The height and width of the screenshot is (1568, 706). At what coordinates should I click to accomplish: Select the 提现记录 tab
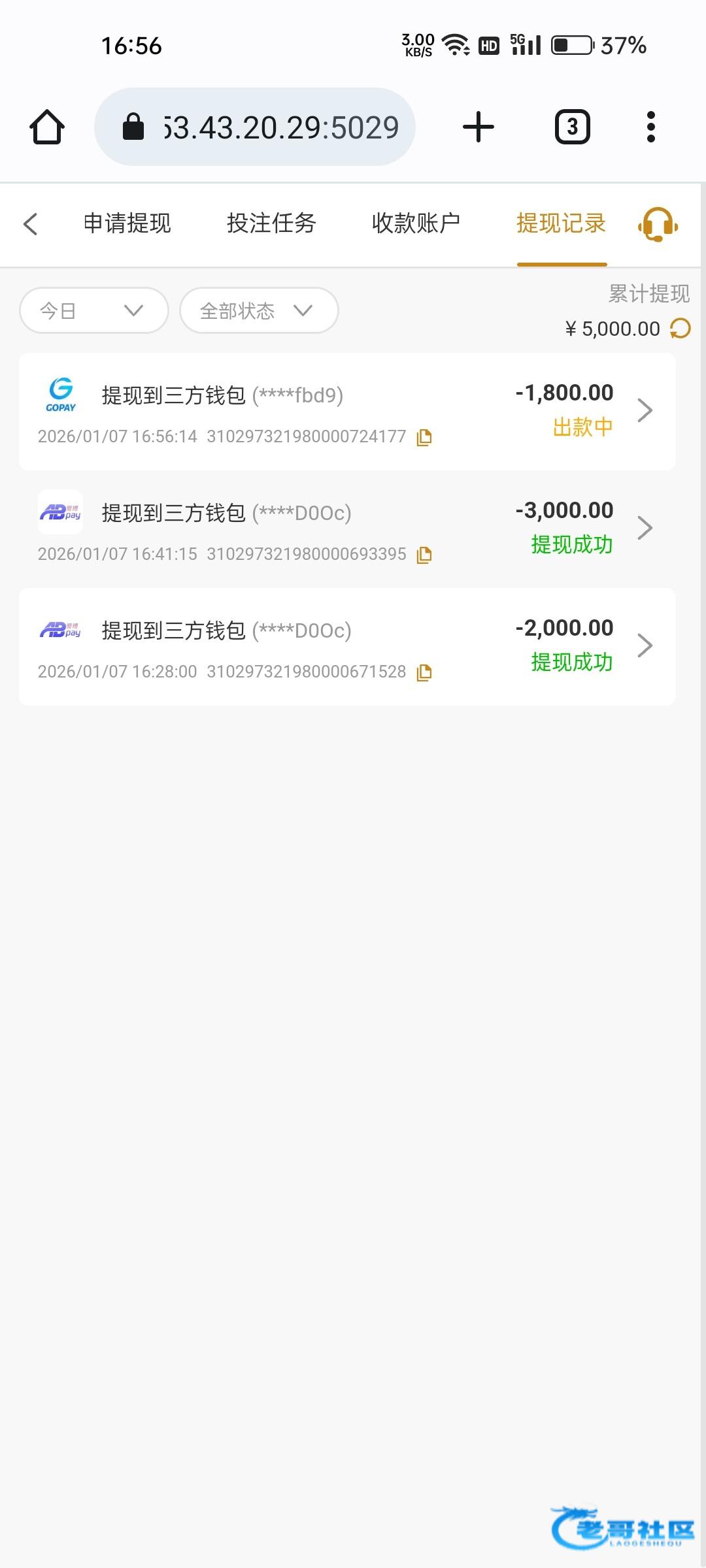[561, 224]
